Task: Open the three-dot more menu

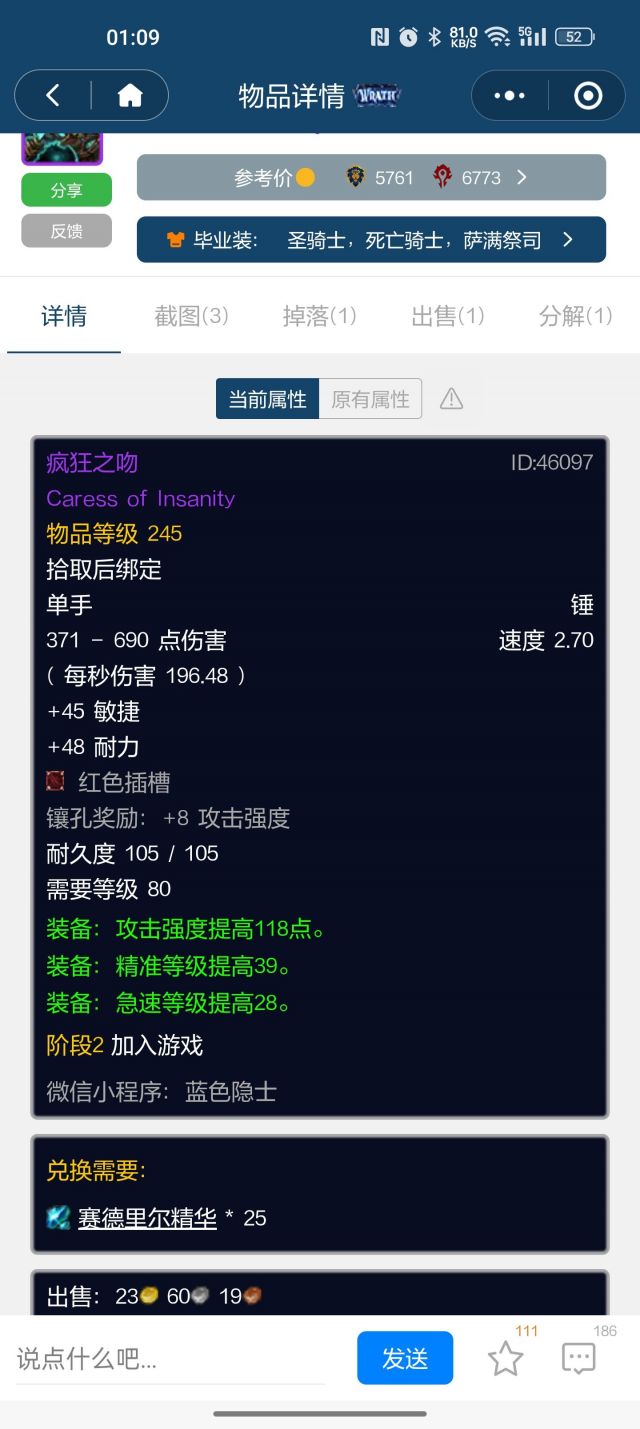Action: pos(509,96)
